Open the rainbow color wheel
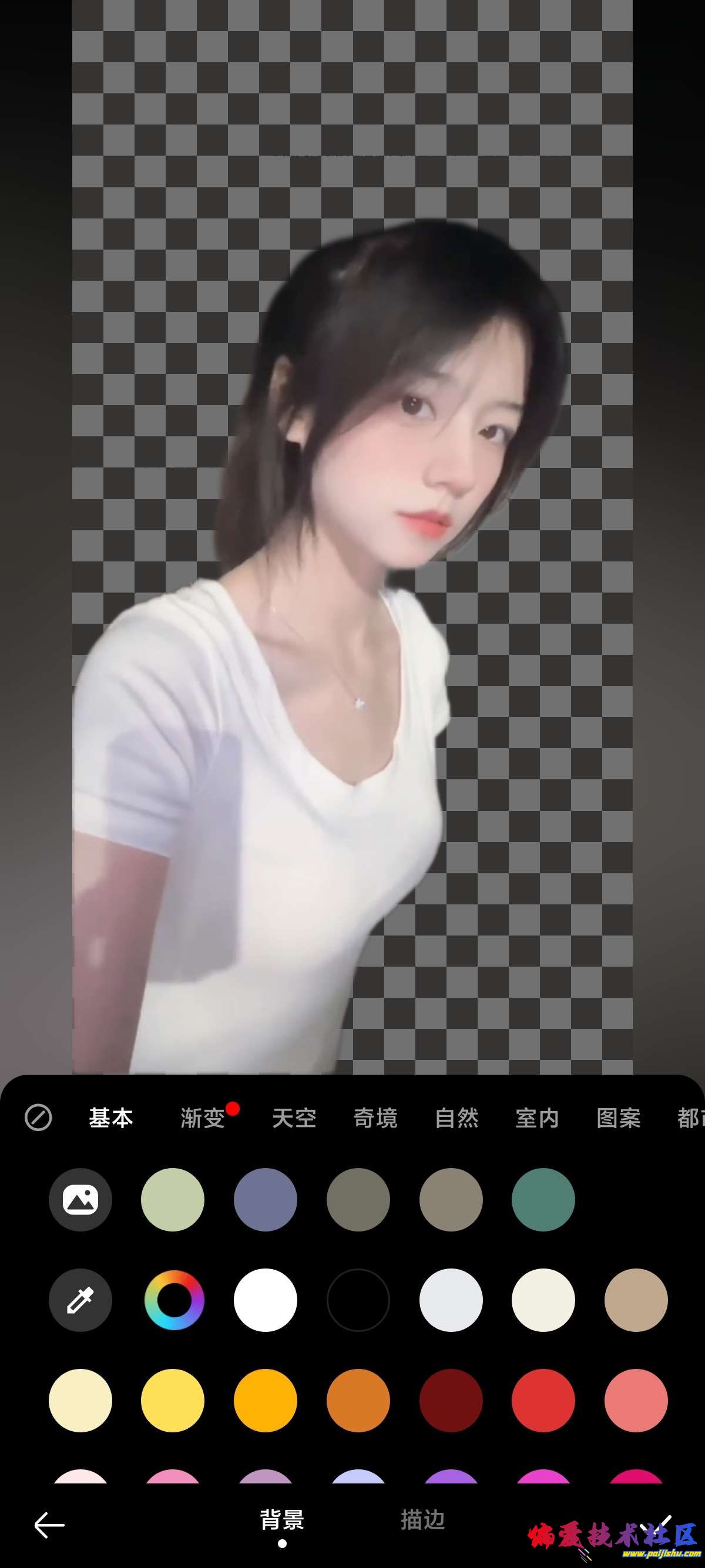This screenshot has width=705, height=1568. click(x=173, y=1300)
